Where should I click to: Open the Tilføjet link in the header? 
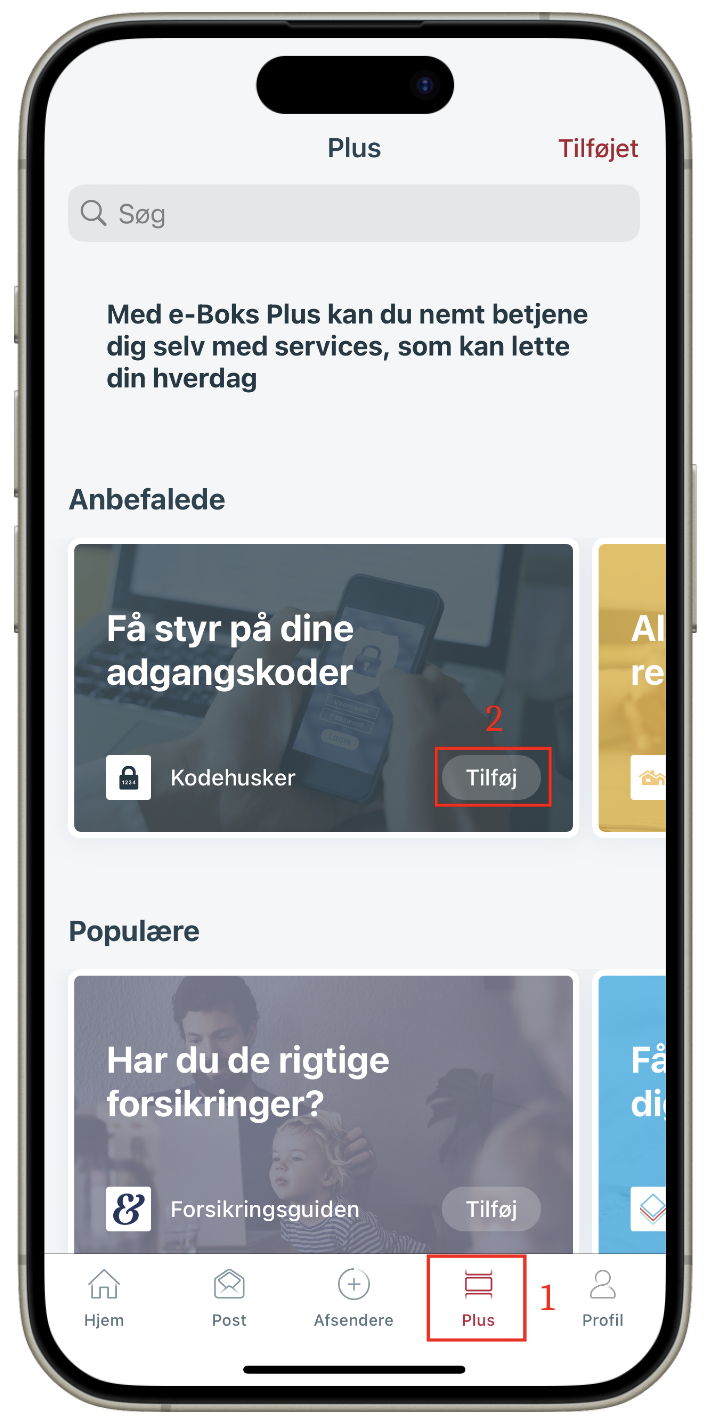tap(597, 149)
